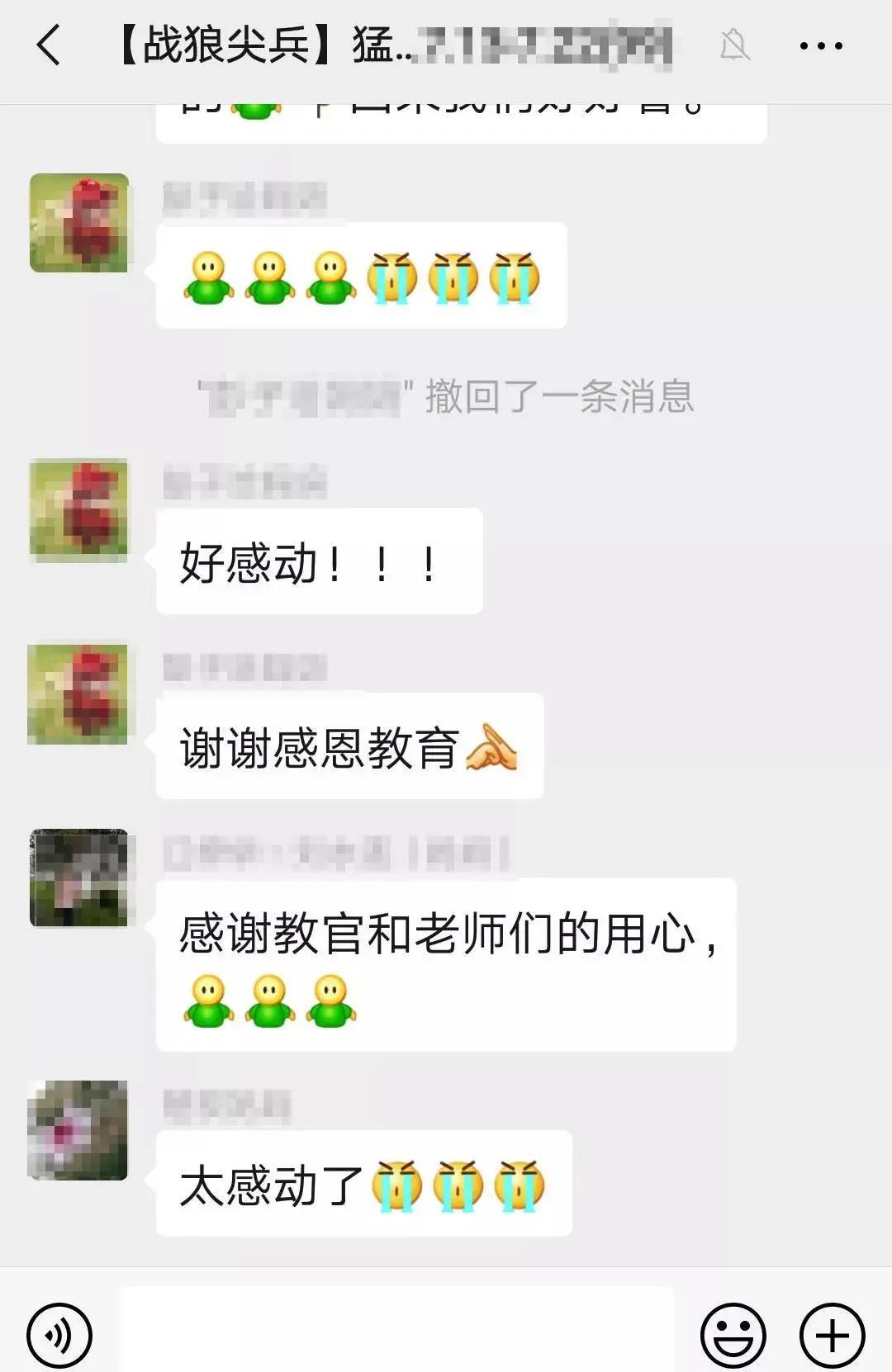Screen dimensions: 892x1372
Task: Switch to voice message input
Action: [59, 1334]
